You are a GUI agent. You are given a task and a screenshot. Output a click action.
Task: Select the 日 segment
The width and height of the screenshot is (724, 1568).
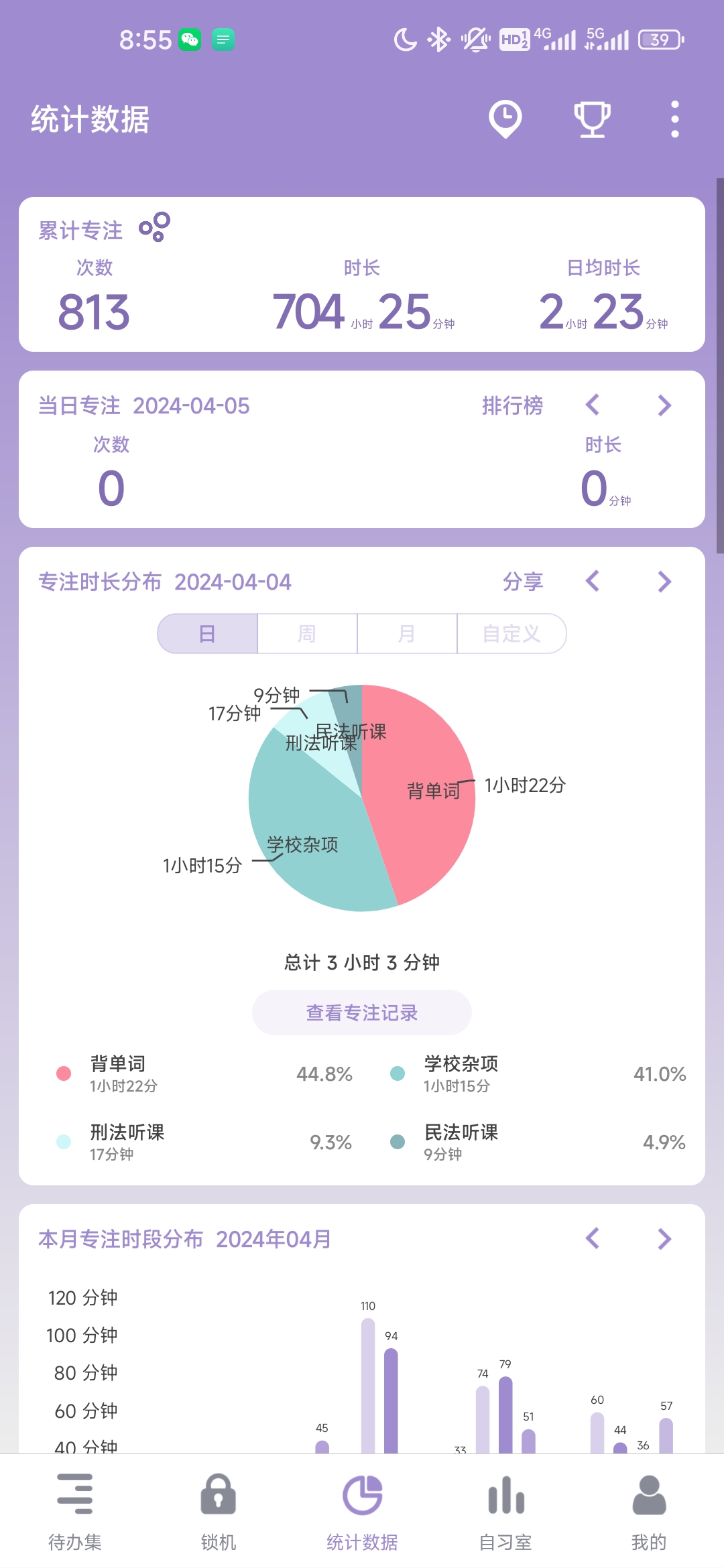[x=208, y=633]
